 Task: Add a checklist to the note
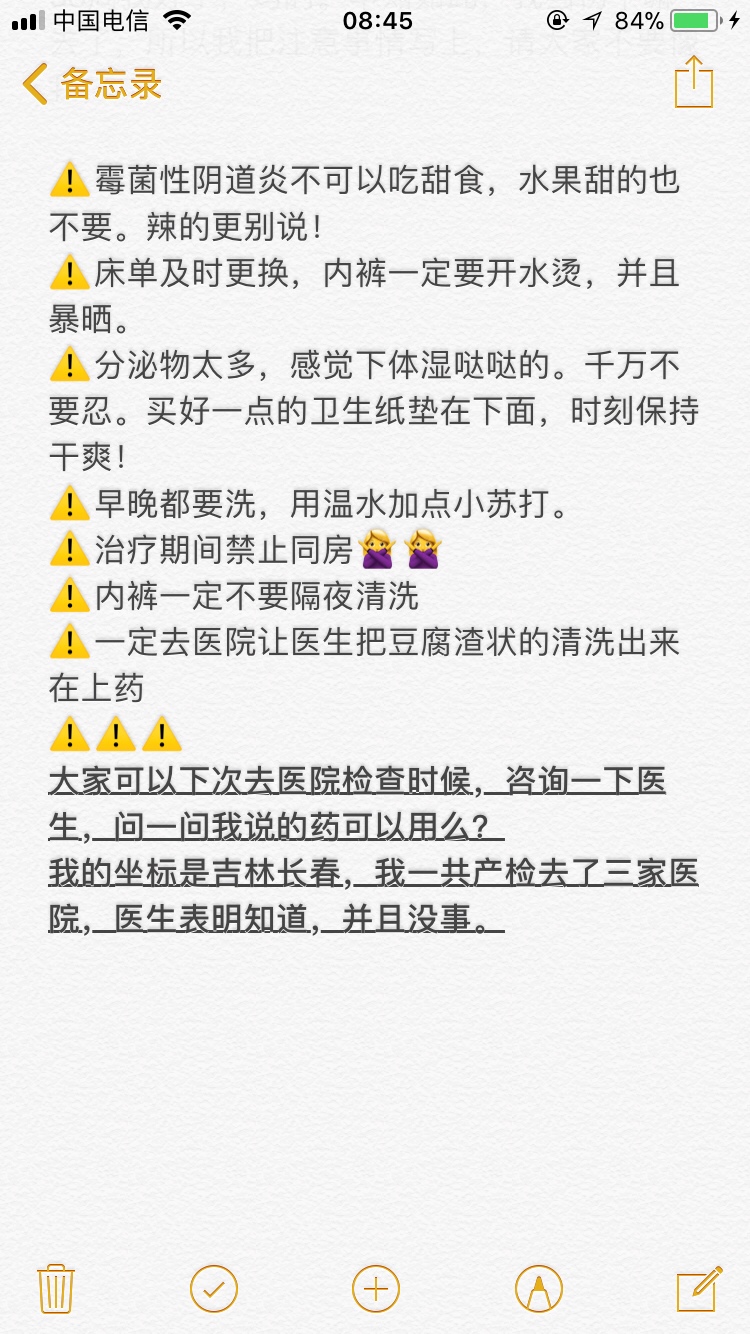pyautogui.click(x=214, y=1287)
